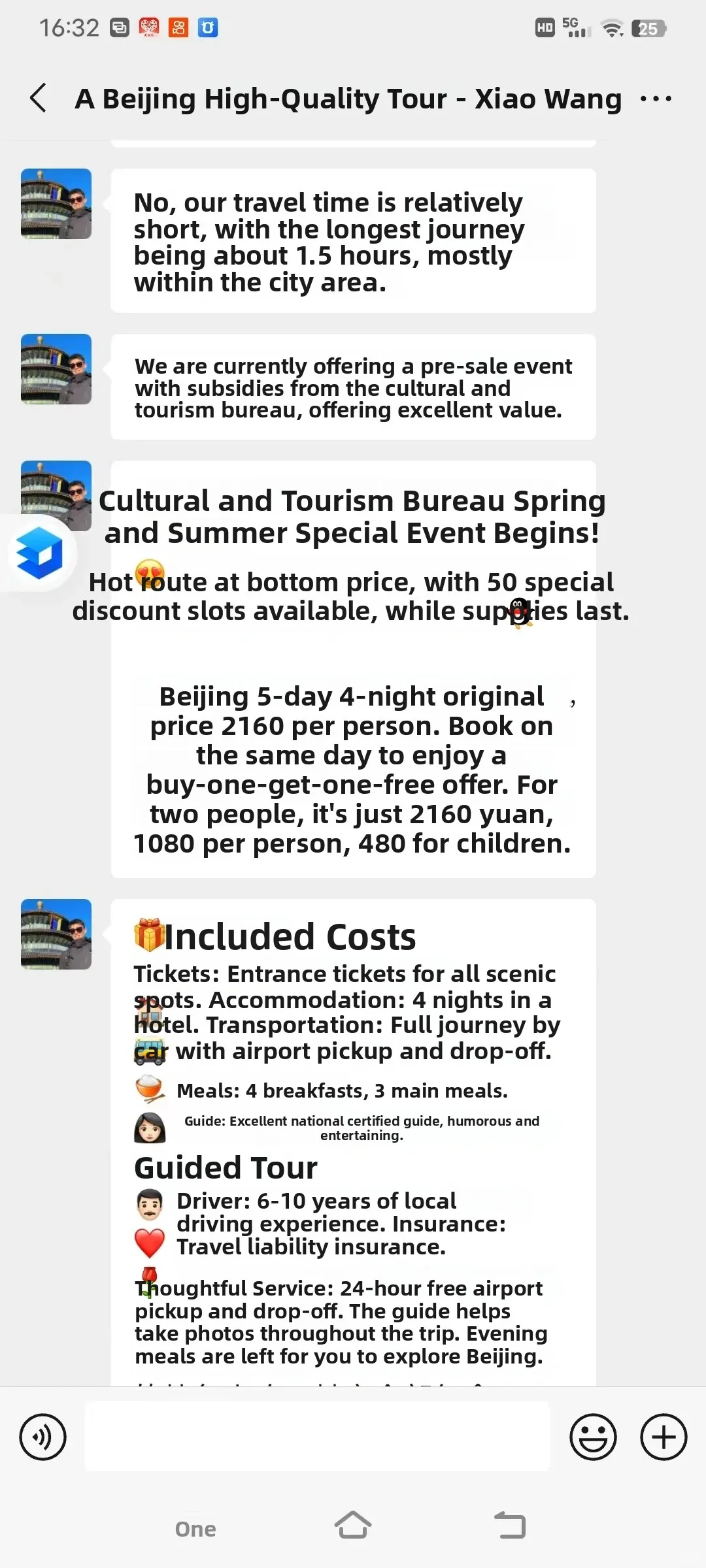Open the emoji picker

[x=593, y=1437]
